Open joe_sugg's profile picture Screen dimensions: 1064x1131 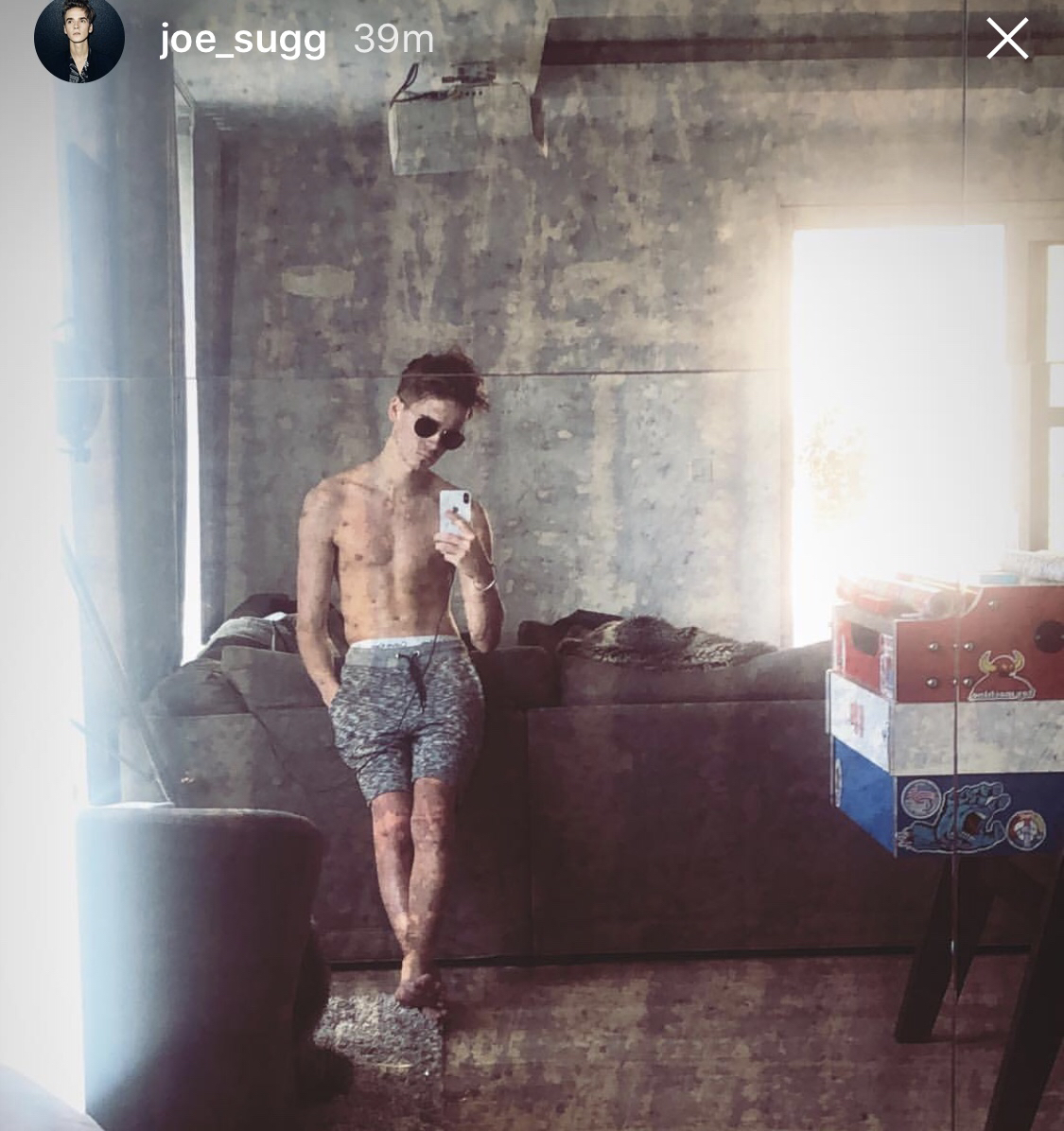[x=79, y=38]
